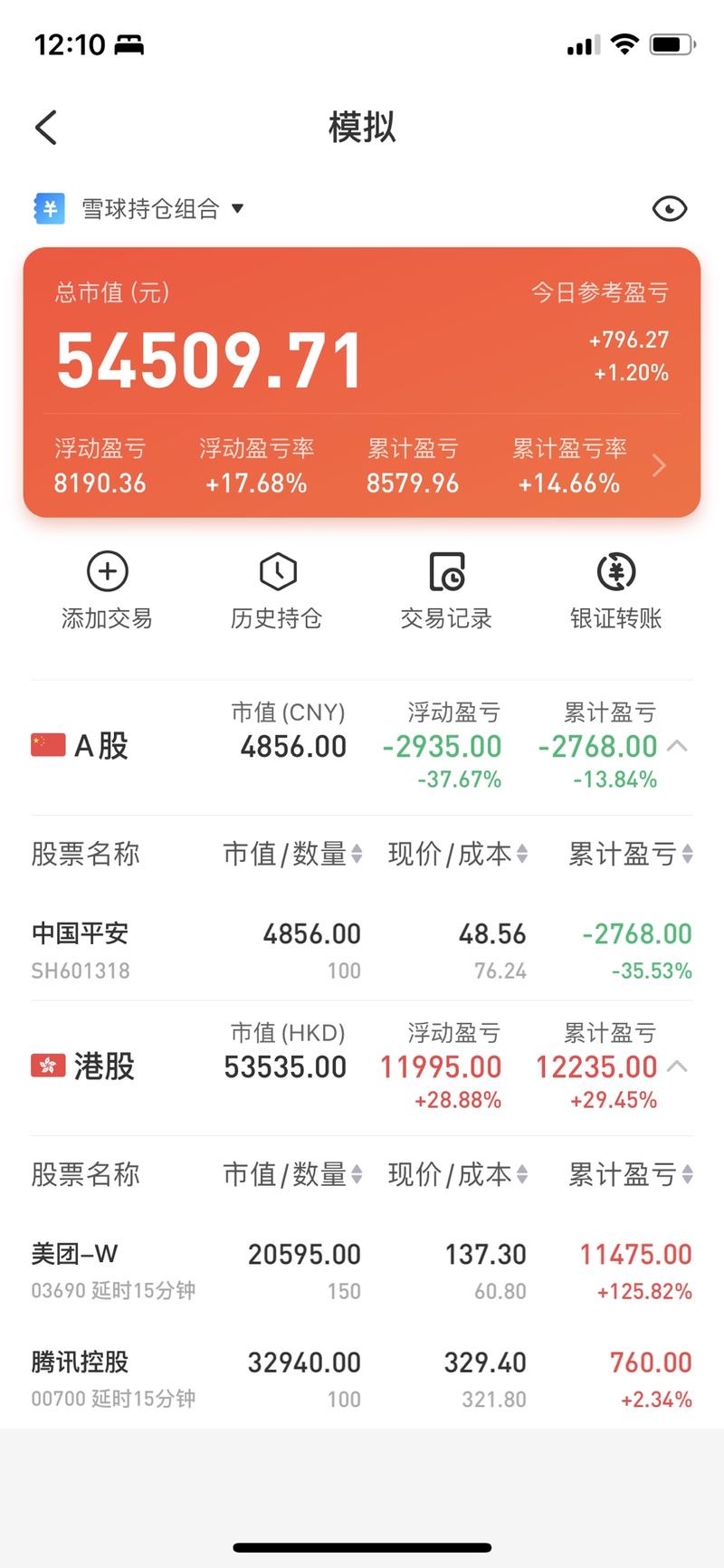
Task: Open the 中国平安 stock row
Action: click(x=362, y=950)
